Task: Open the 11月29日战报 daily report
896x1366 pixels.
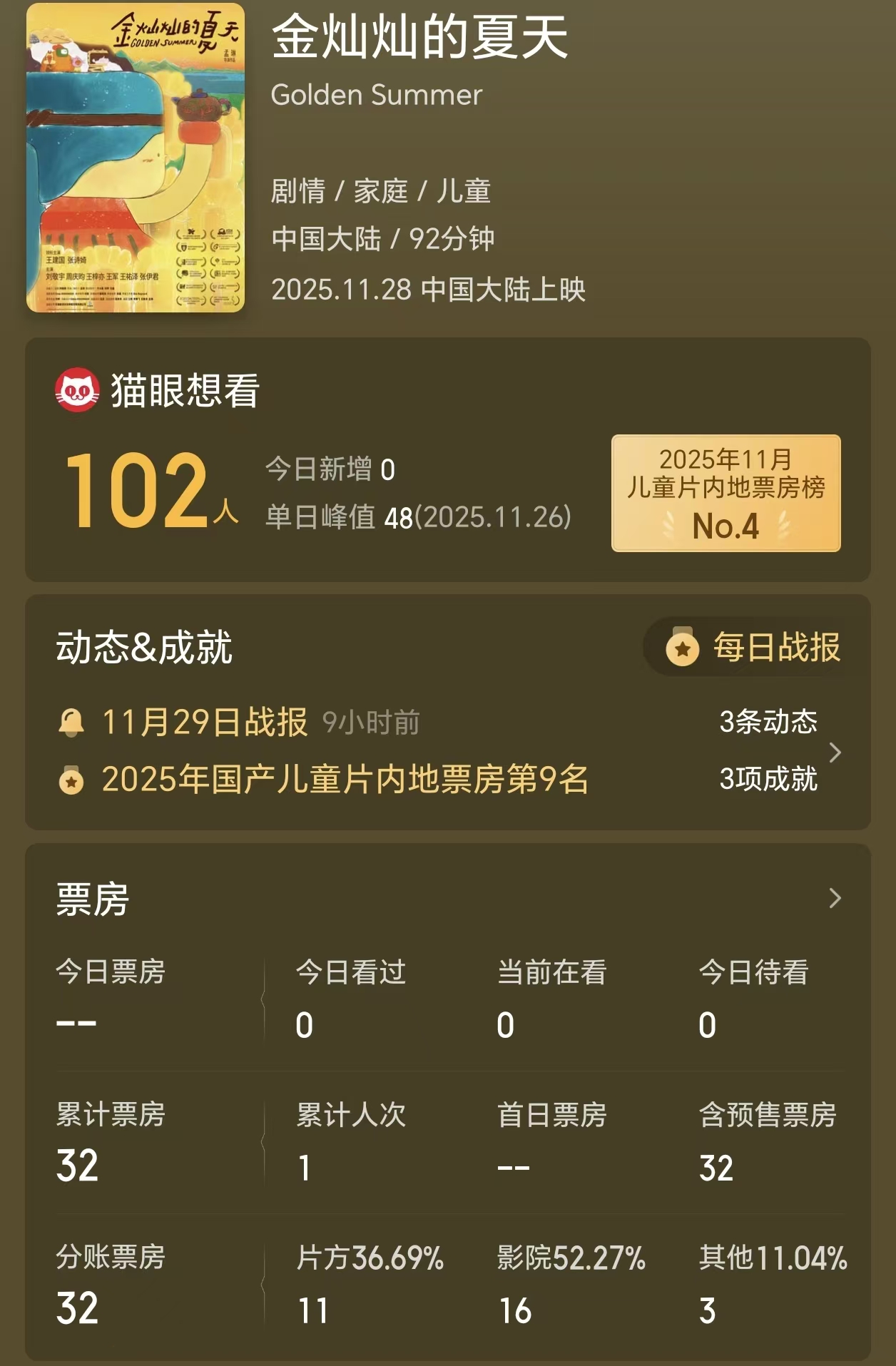Action: pos(202,723)
